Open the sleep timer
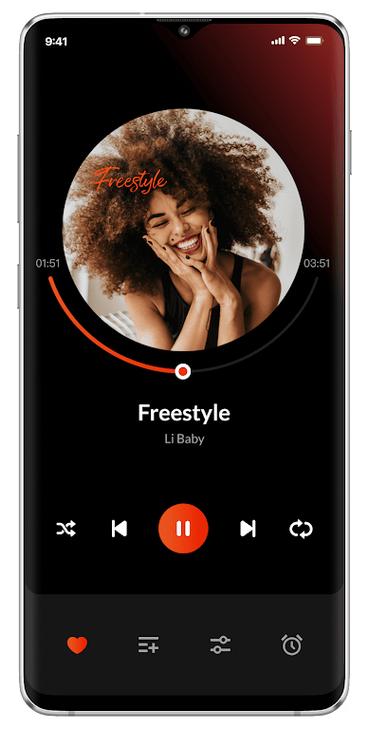 (292, 645)
